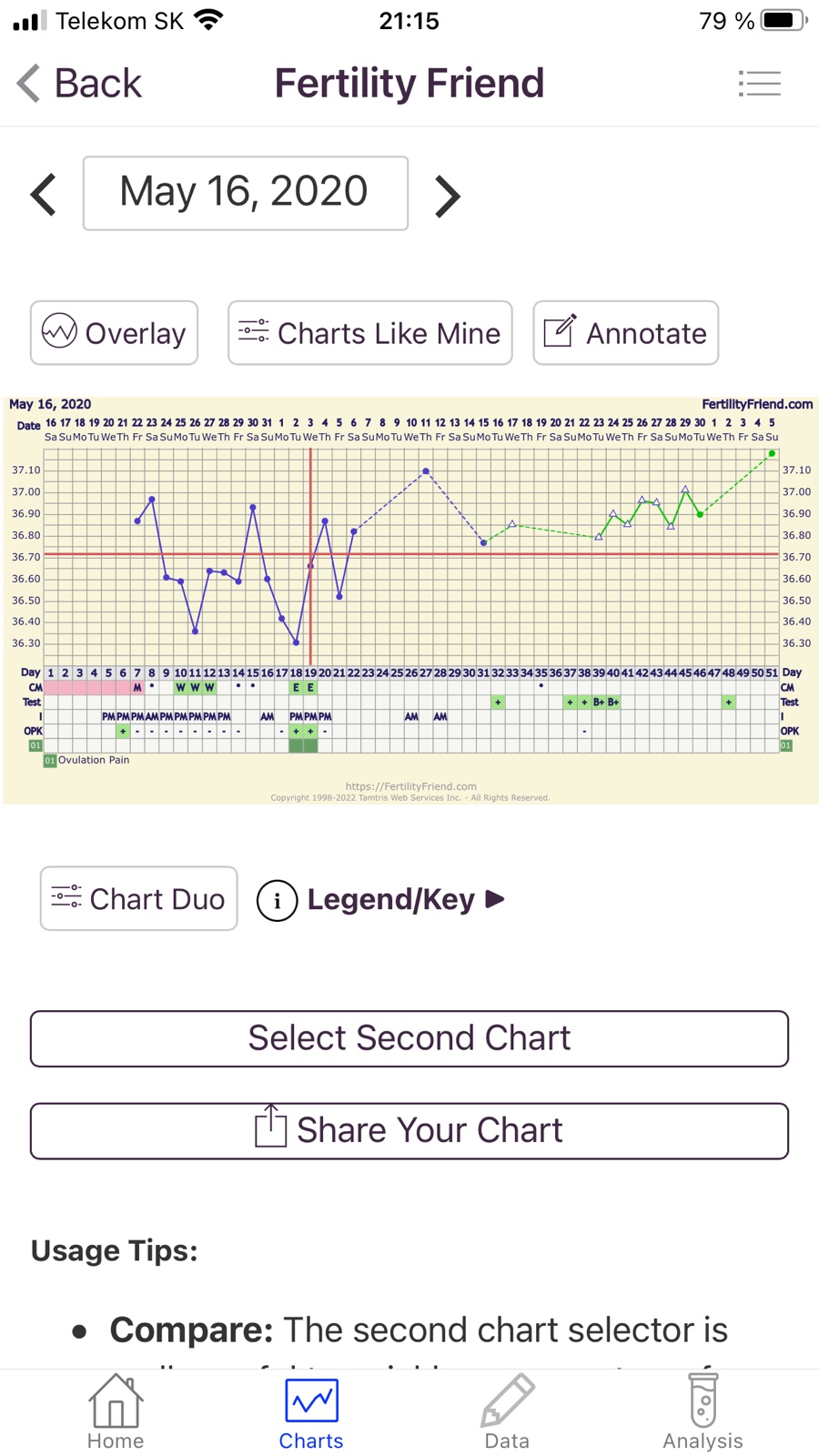The width and height of the screenshot is (819, 1456).
Task: Open Charts Like Mine
Action: [x=369, y=333]
